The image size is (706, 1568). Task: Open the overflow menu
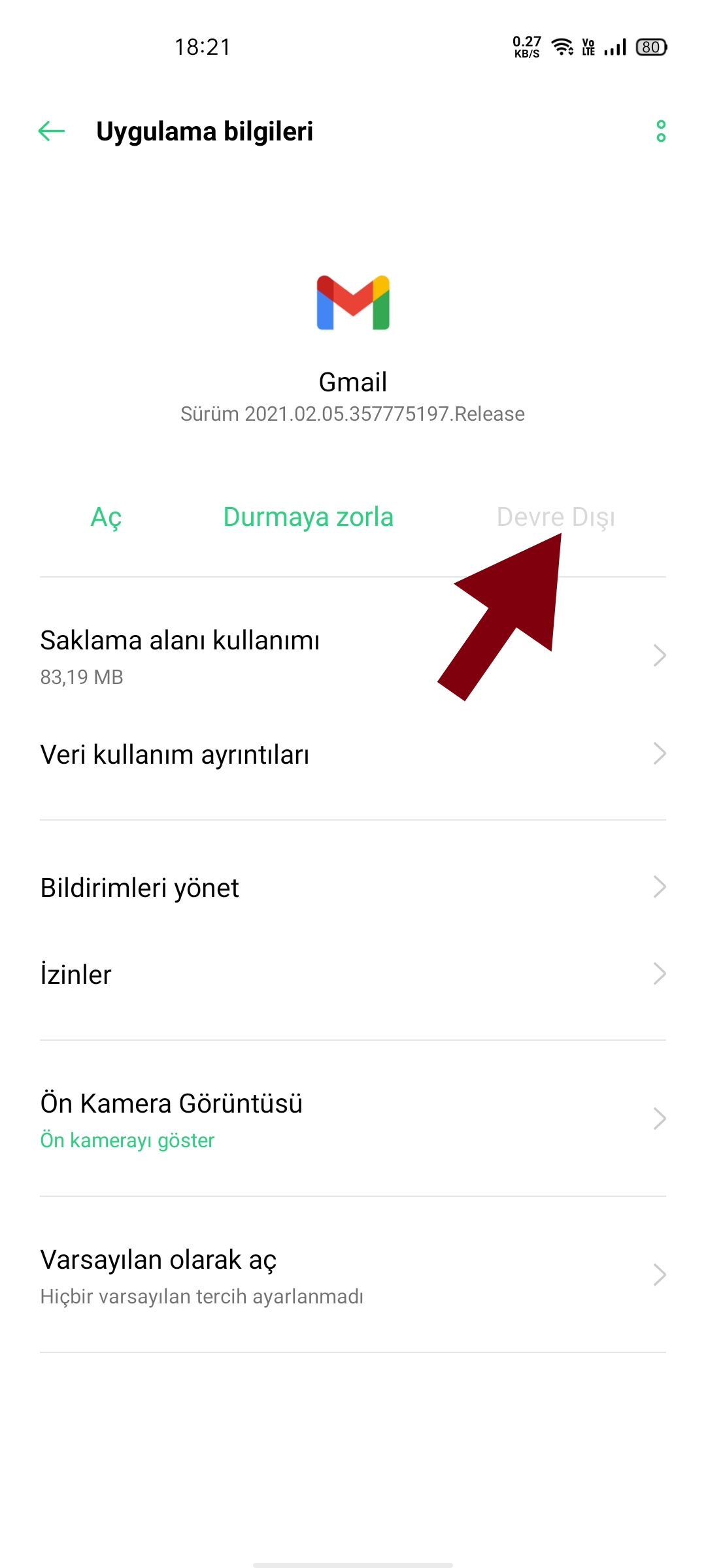(661, 131)
